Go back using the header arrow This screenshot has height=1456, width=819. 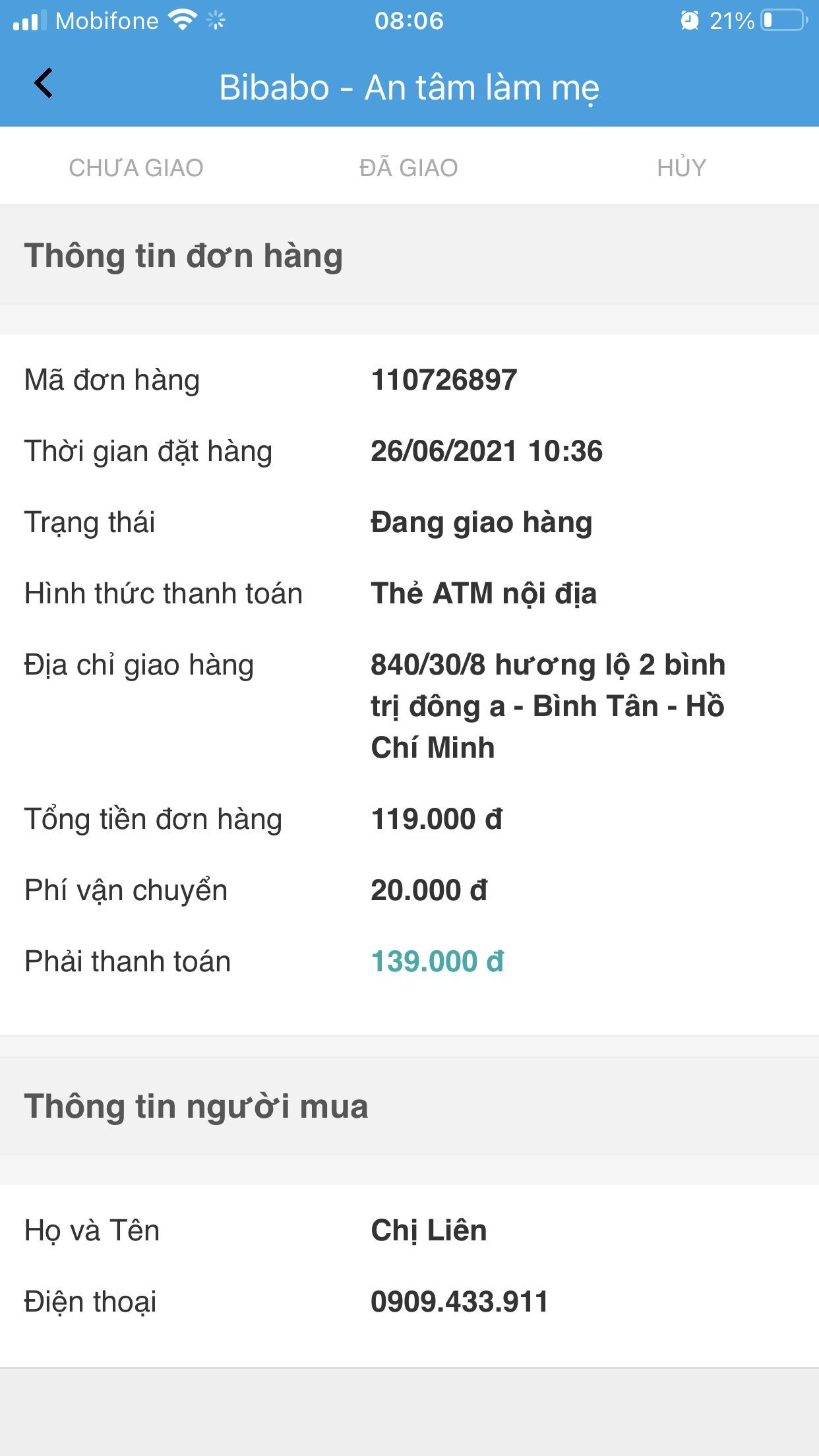[x=44, y=84]
